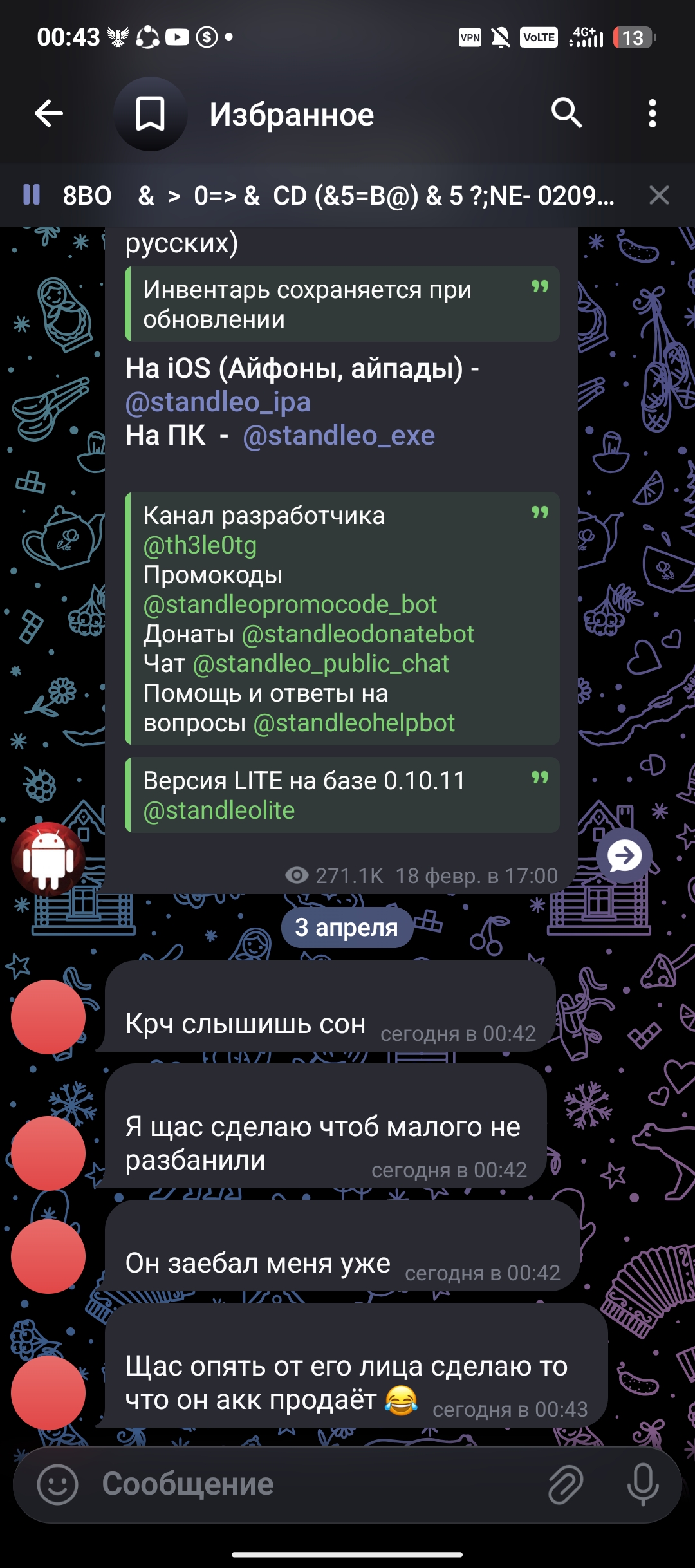Pause the audio in the top player bar

[x=32, y=195]
